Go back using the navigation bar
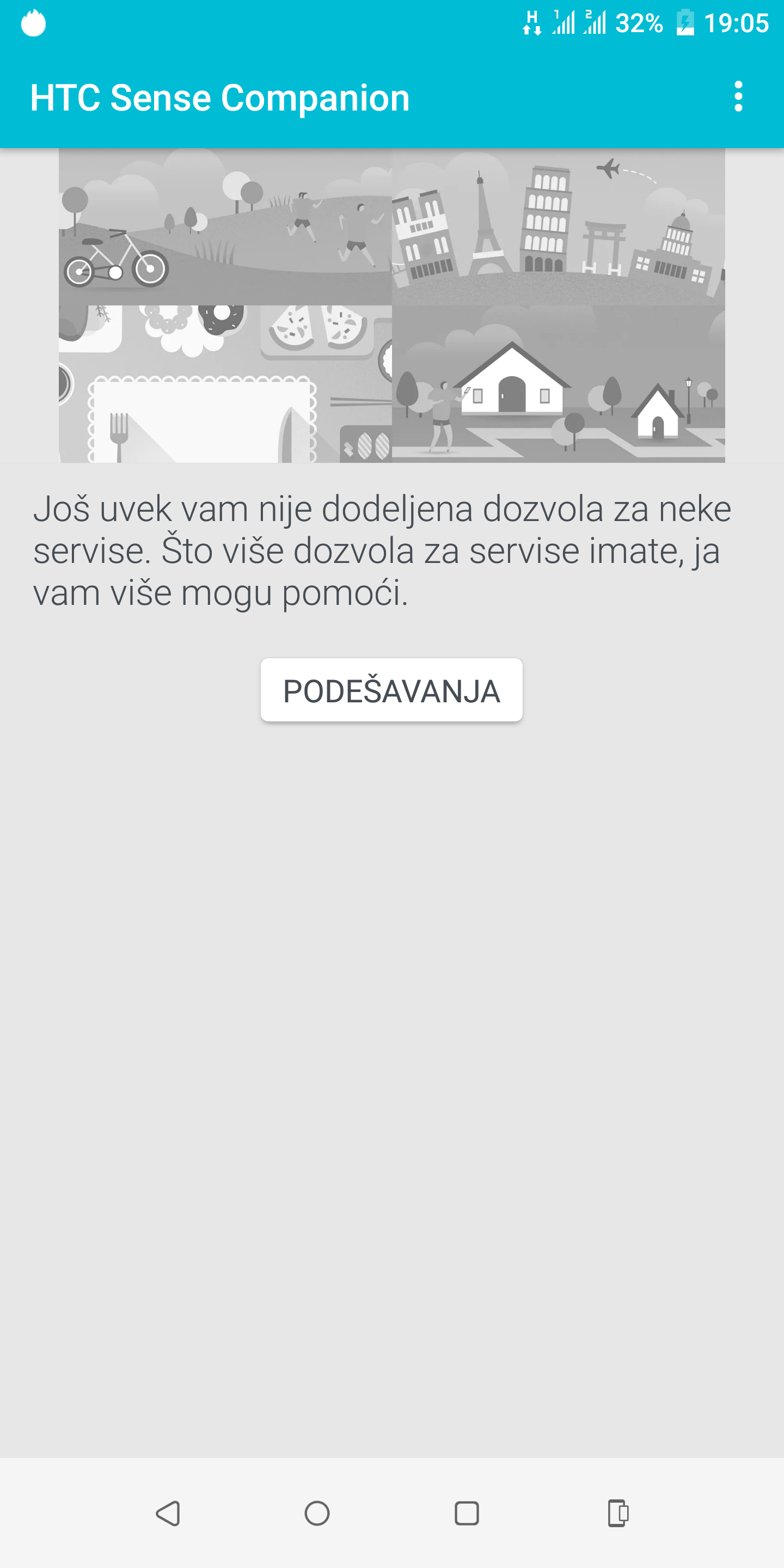 (x=168, y=1513)
